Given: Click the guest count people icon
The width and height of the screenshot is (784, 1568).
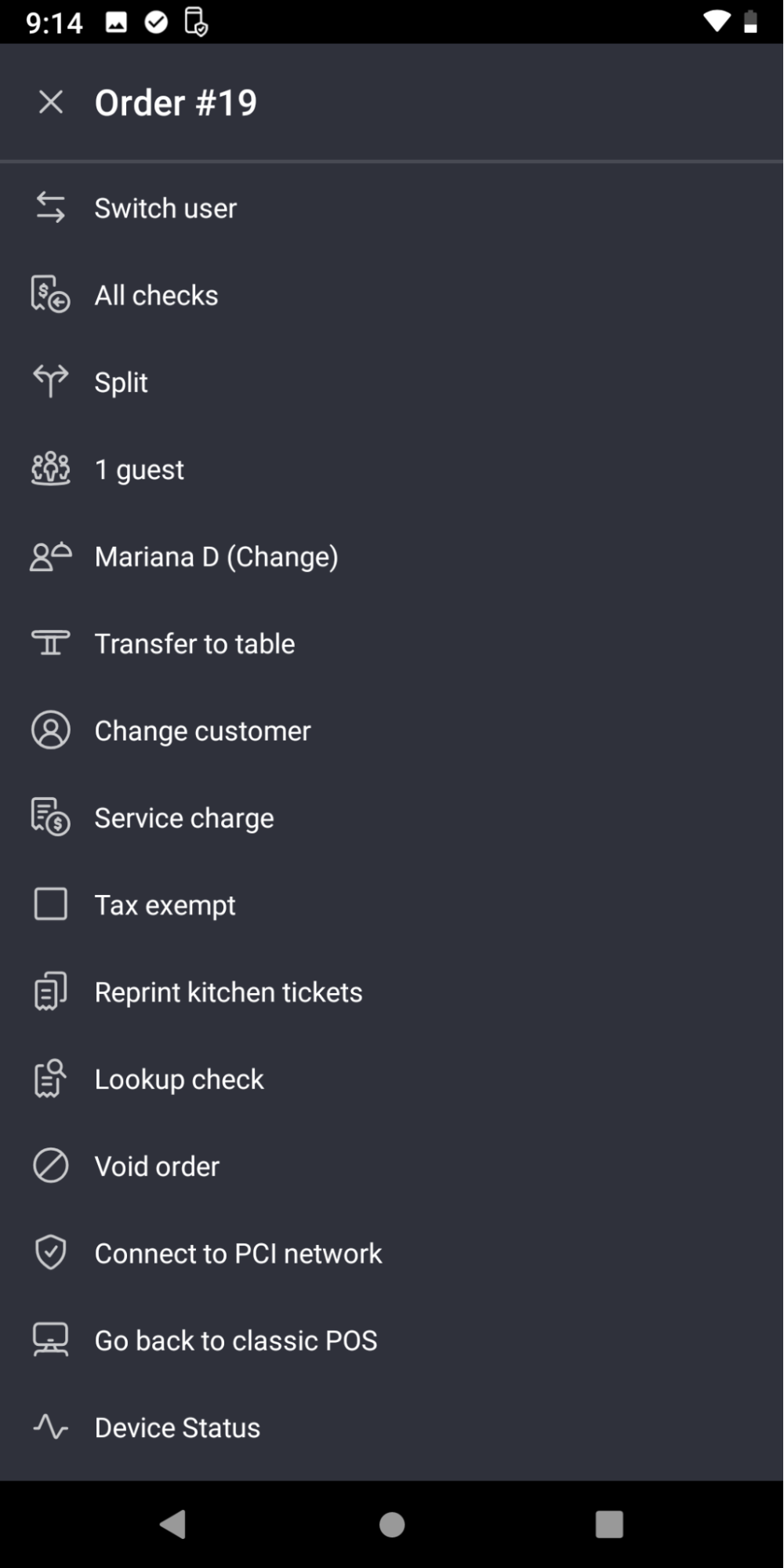Looking at the screenshot, I should coord(51,469).
